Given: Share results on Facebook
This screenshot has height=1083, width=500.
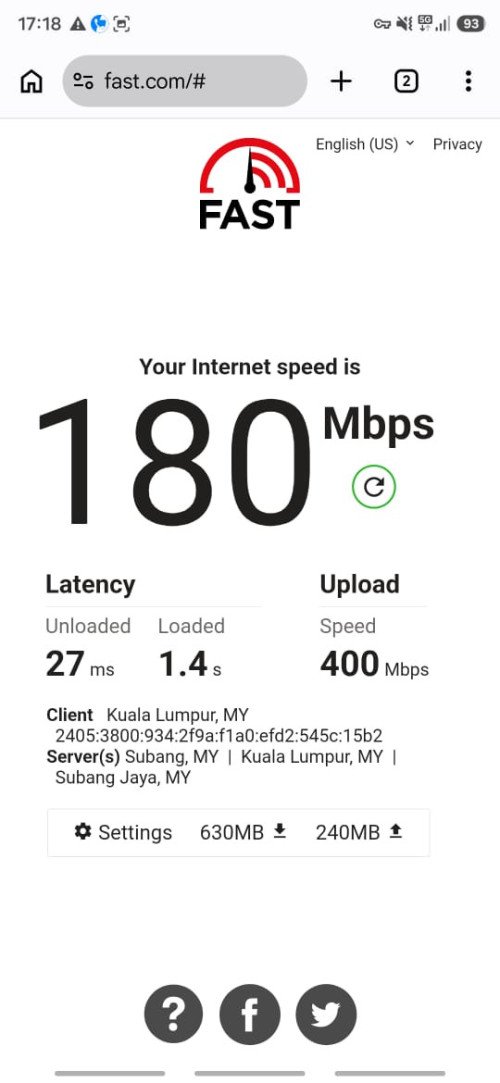Looking at the screenshot, I should tap(250, 1015).
